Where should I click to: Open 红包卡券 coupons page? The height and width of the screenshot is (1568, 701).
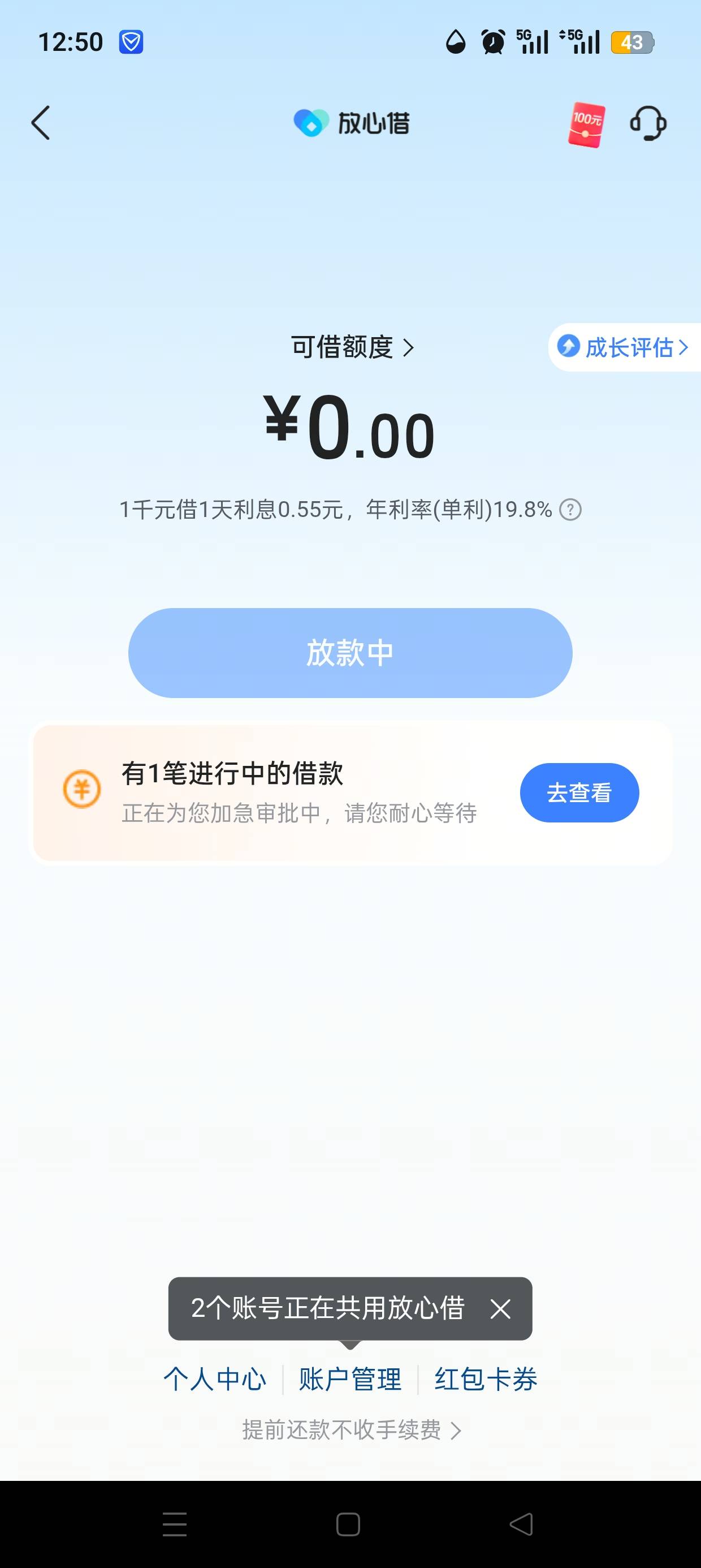coord(486,1379)
